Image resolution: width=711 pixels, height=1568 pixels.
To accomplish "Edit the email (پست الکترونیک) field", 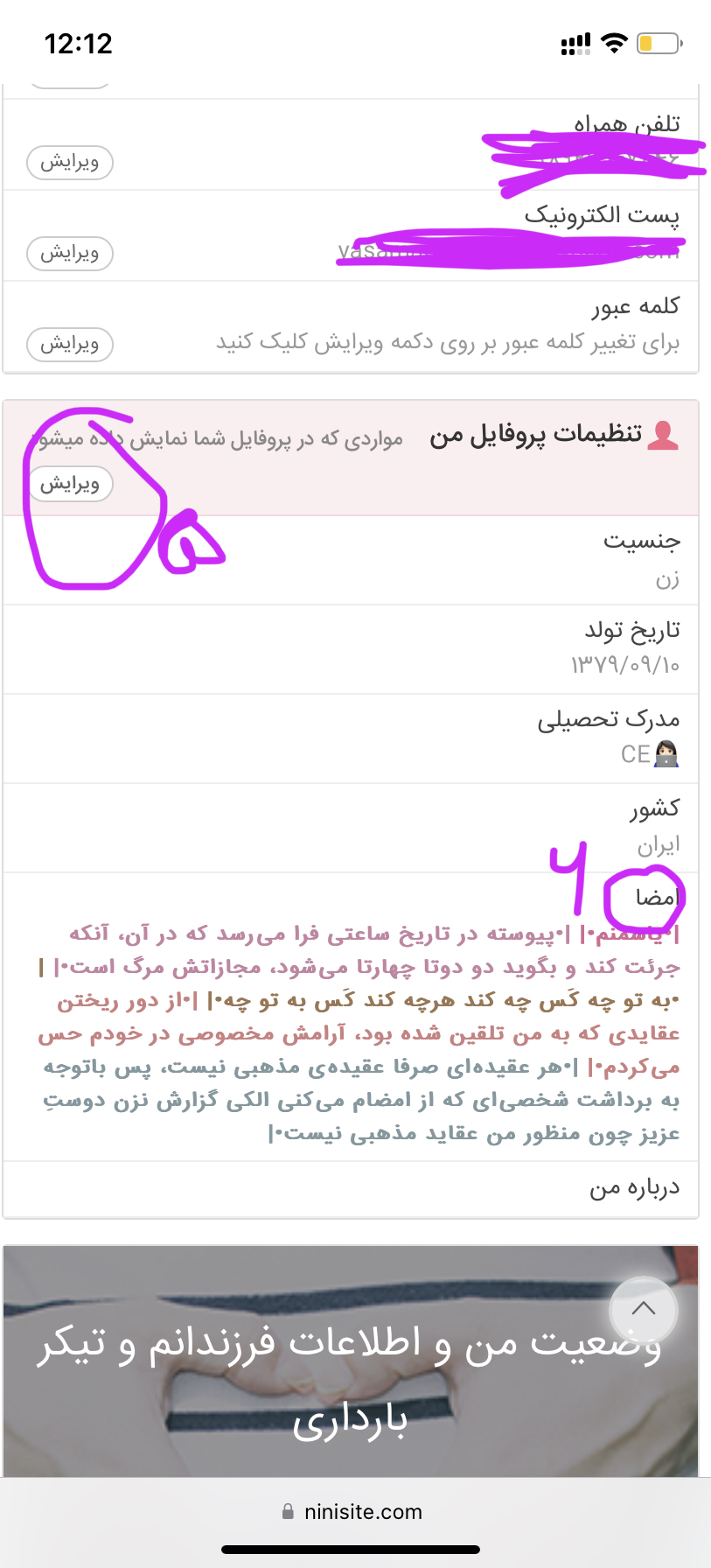I will (x=70, y=254).
